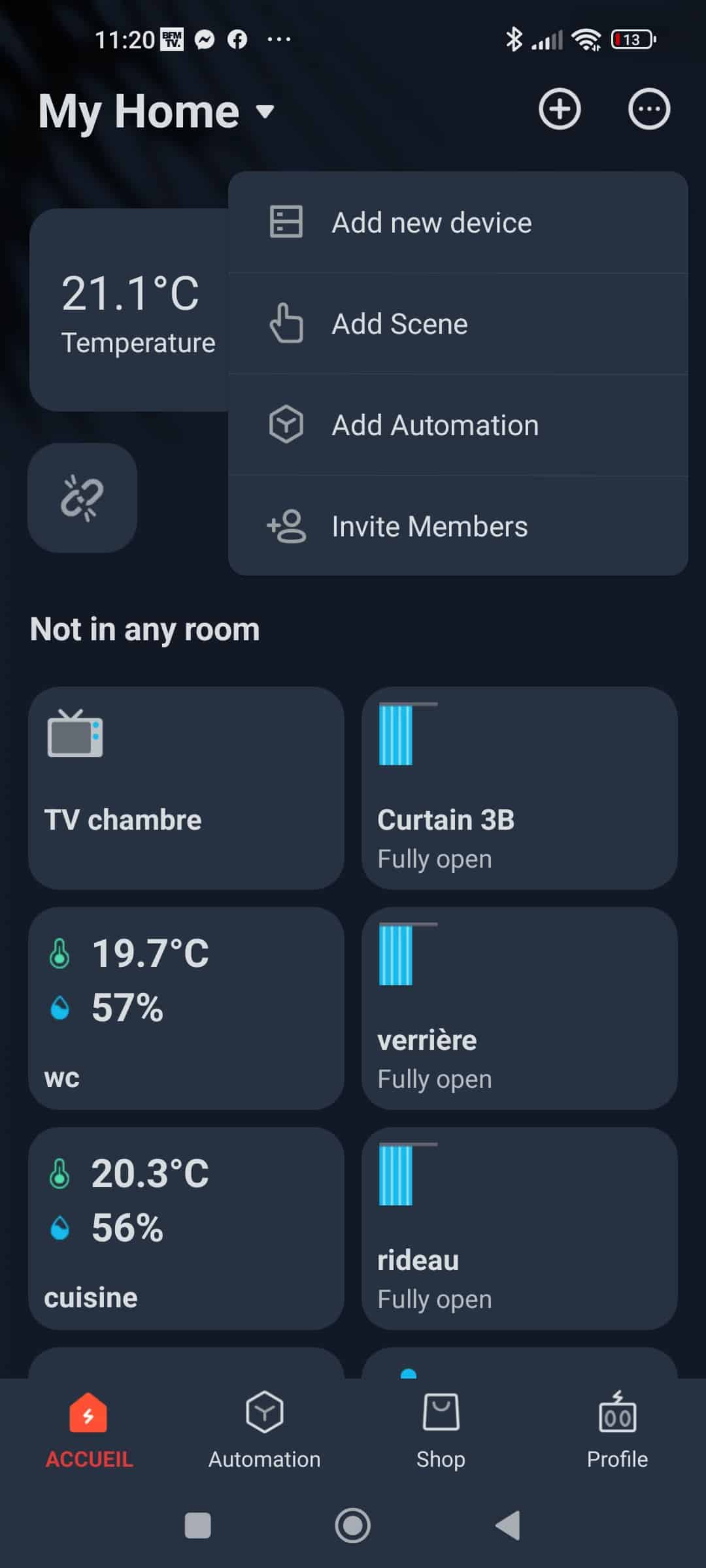Open the 21.1°C Temperature card
706x1568 pixels.
click(129, 310)
